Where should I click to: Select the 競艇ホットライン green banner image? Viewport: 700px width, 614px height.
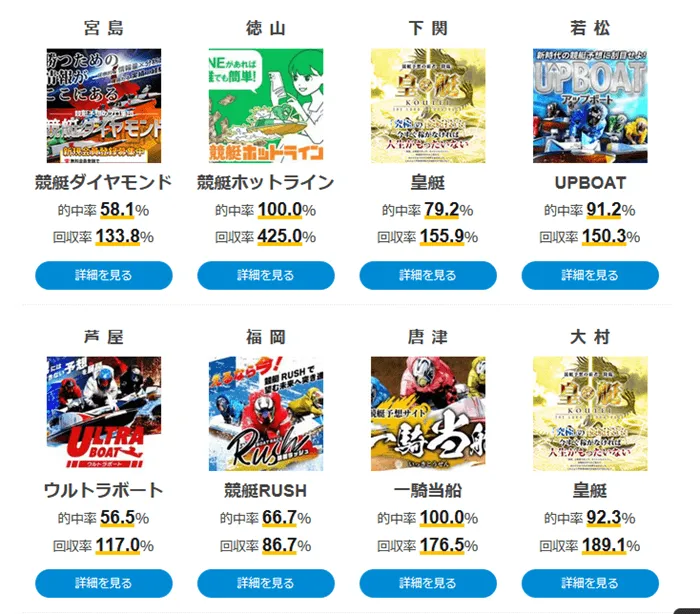coord(266,105)
